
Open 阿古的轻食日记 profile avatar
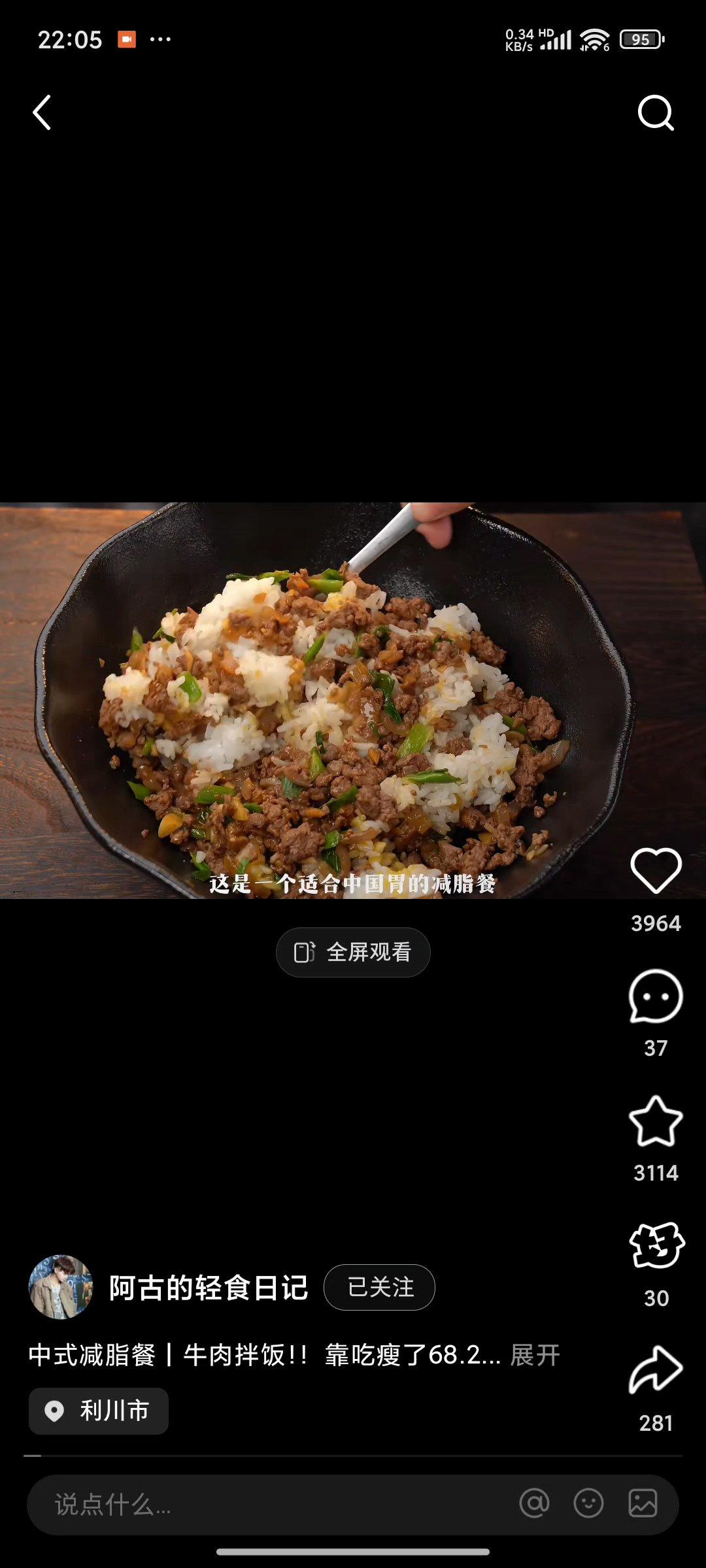pos(61,1287)
